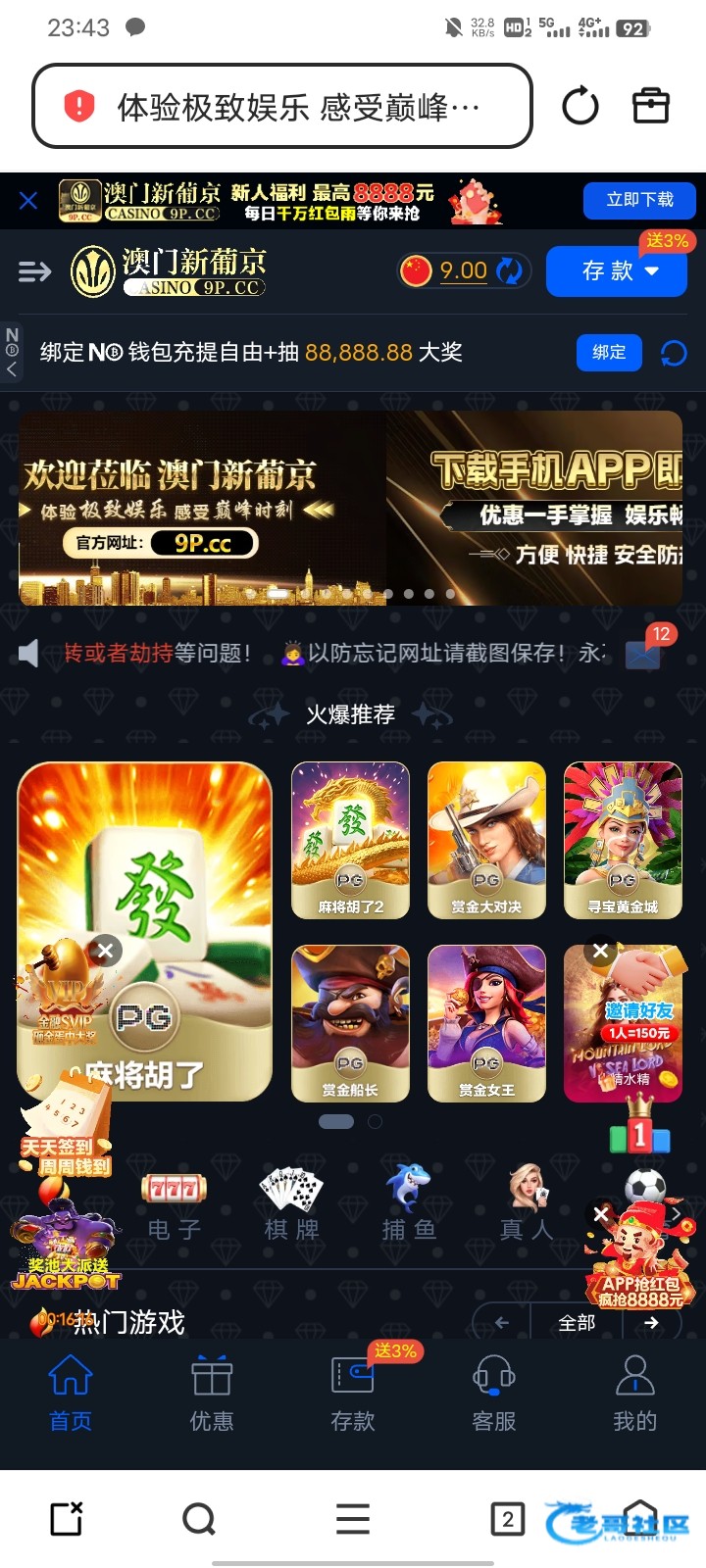
Task: Switch to the 优惠 promotions tab
Action: pyautogui.click(x=212, y=1394)
